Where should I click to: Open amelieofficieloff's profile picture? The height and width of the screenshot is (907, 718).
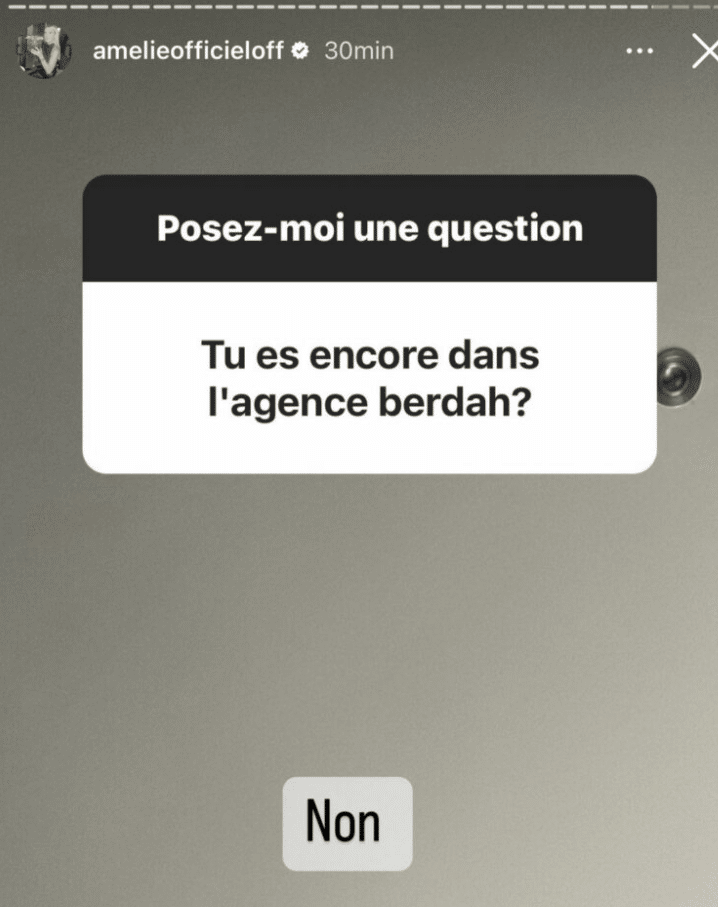[x=45, y=52]
